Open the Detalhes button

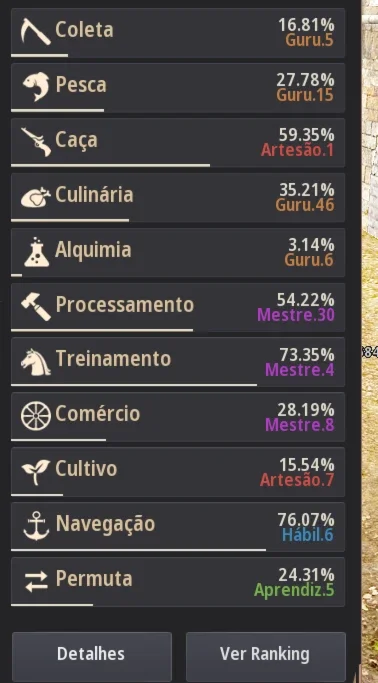92,654
